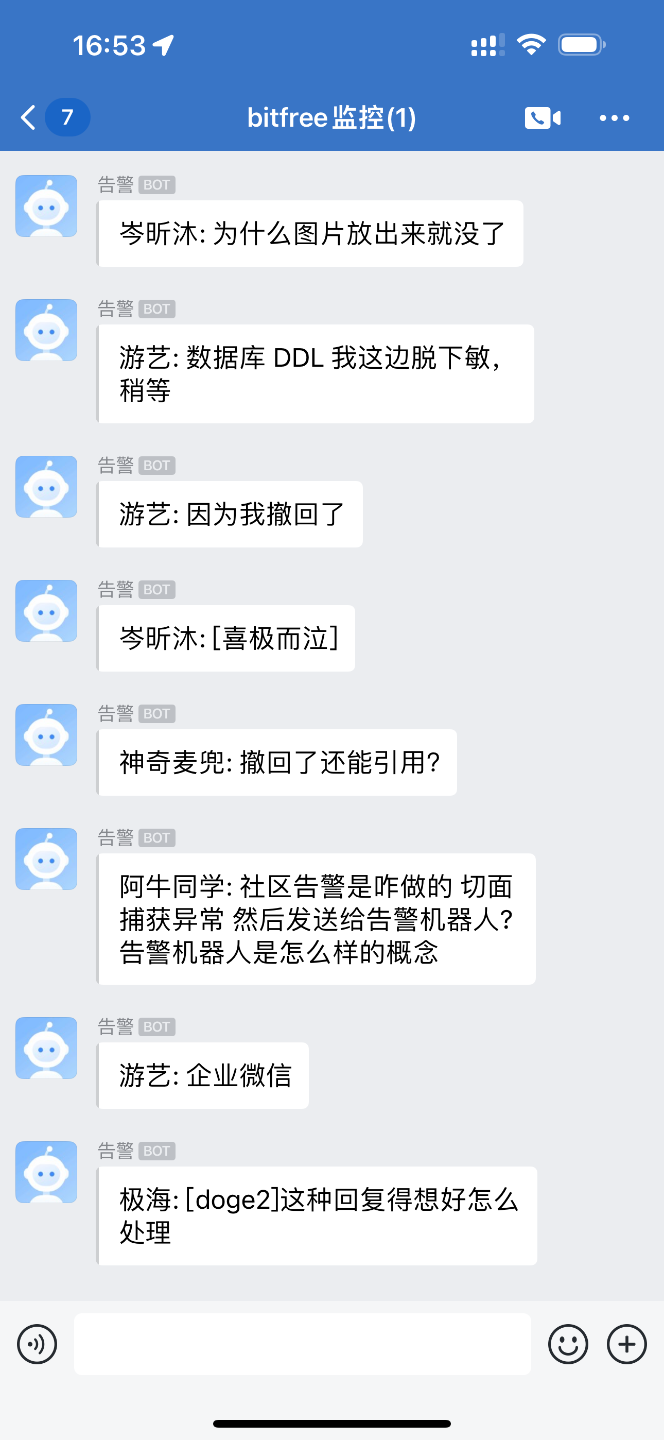Screen dimensions: 664x1440
Task: Tap bot avatar beside 为什么图片放出来就没了
Action: coord(46,206)
